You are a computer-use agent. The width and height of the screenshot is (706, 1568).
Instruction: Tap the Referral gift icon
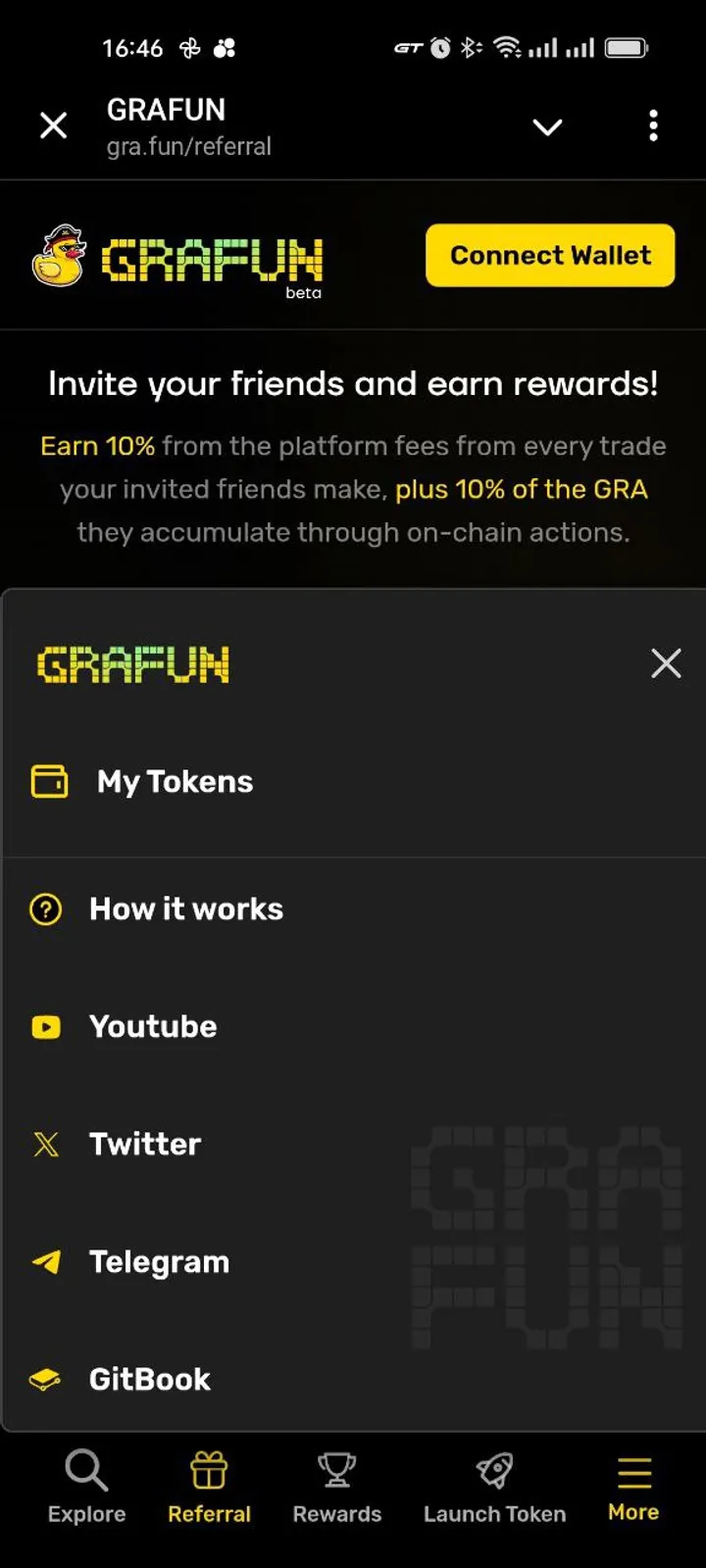pyautogui.click(x=209, y=1470)
